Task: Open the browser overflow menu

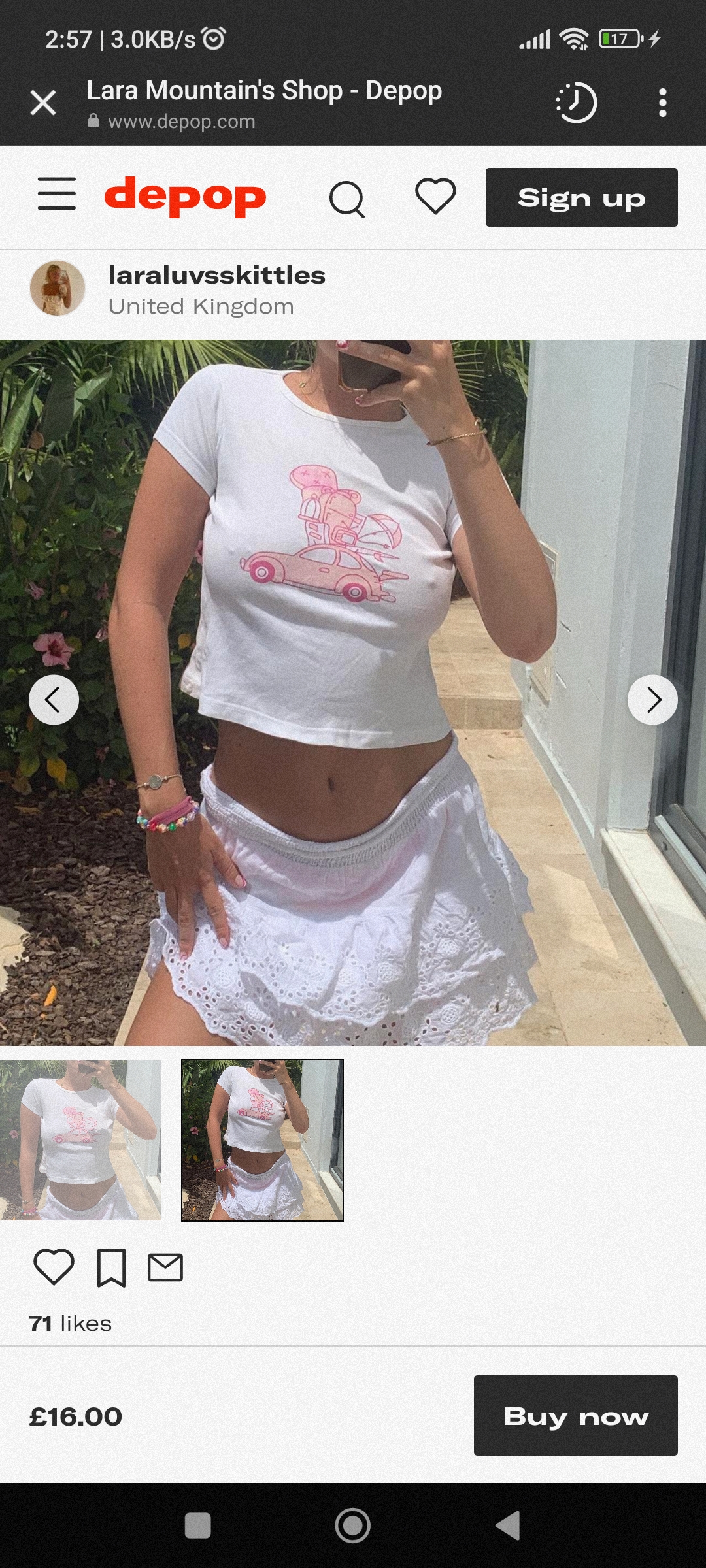Action: (662, 103)
